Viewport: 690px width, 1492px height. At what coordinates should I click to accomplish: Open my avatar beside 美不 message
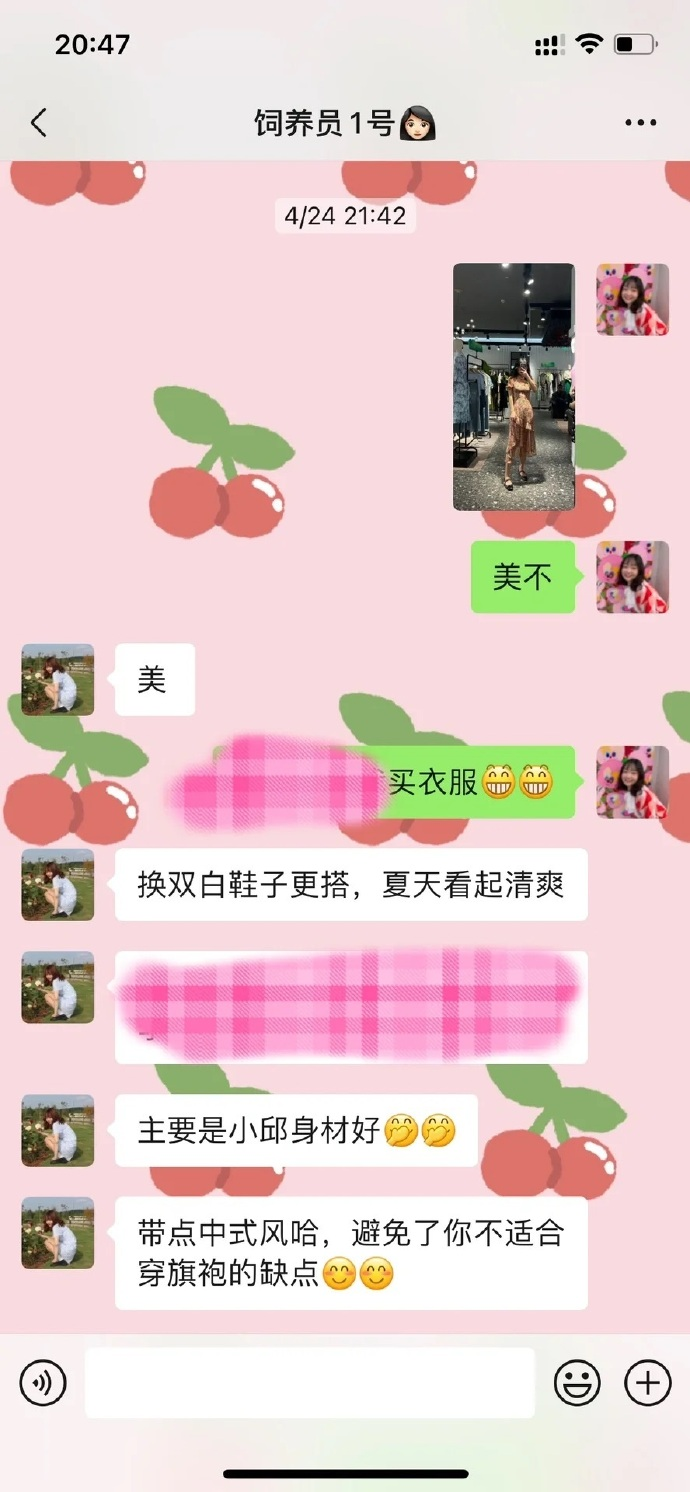click(632, 577)
